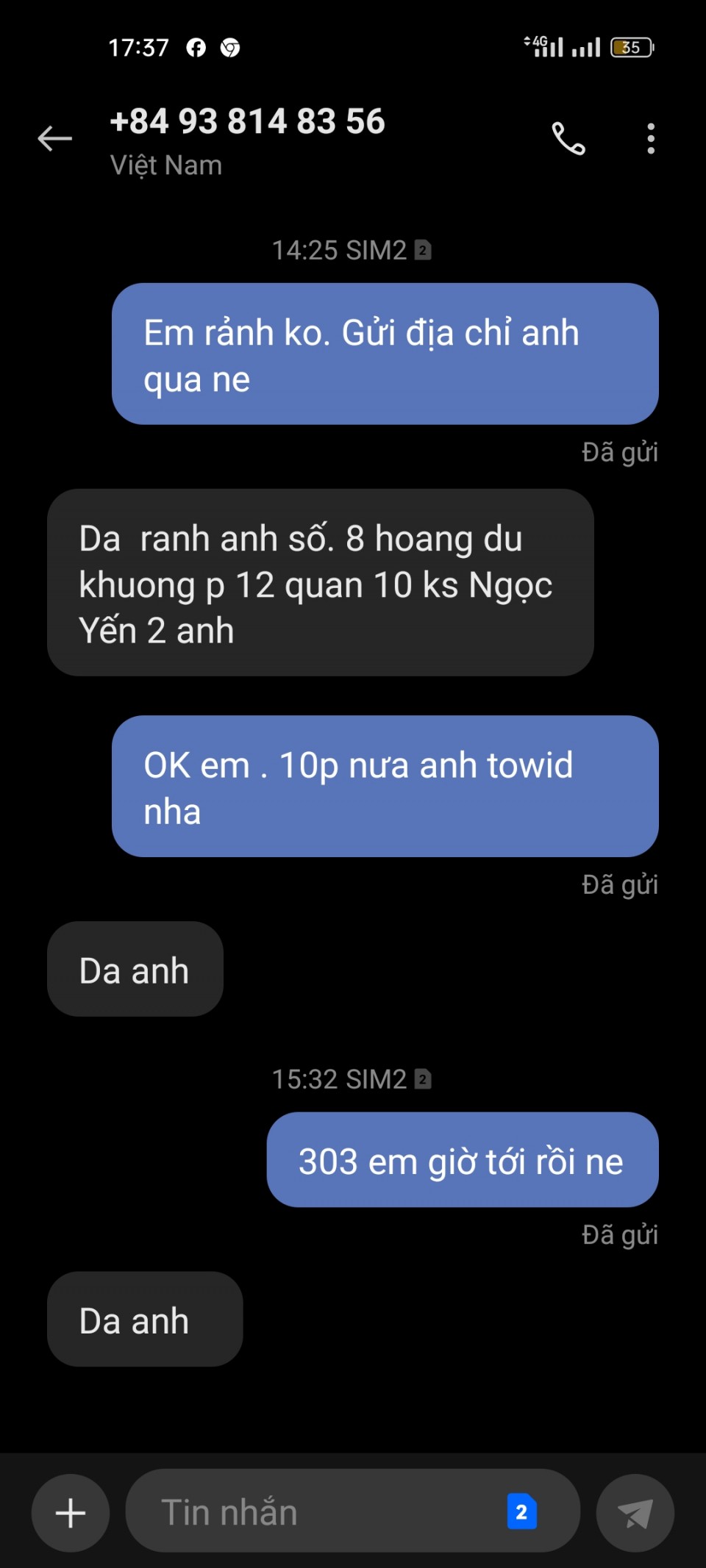Switch SIM with the SIM 2 badge
The image size is (706, 1568).
click(521, 1512)
